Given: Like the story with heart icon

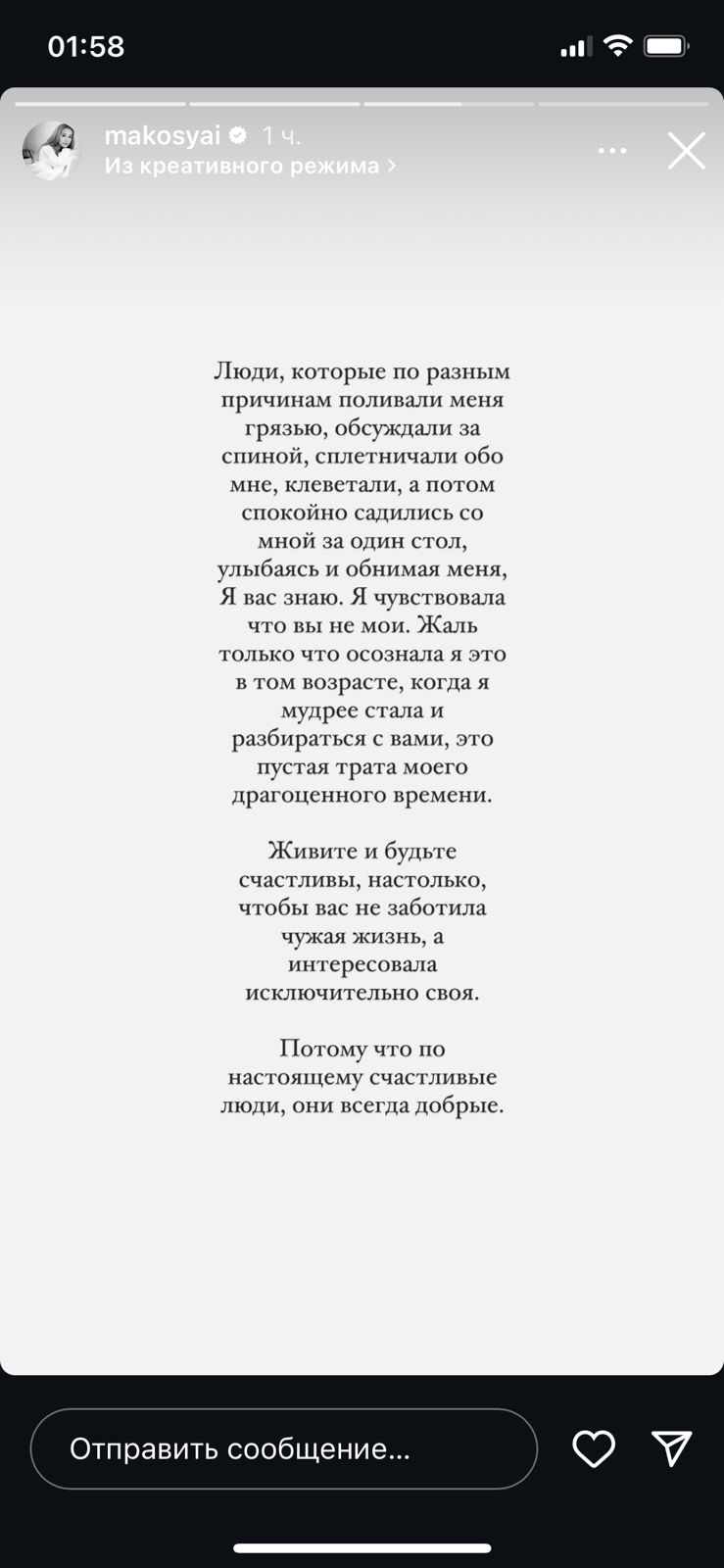Looking at the screenshot, I should 594,1448.
